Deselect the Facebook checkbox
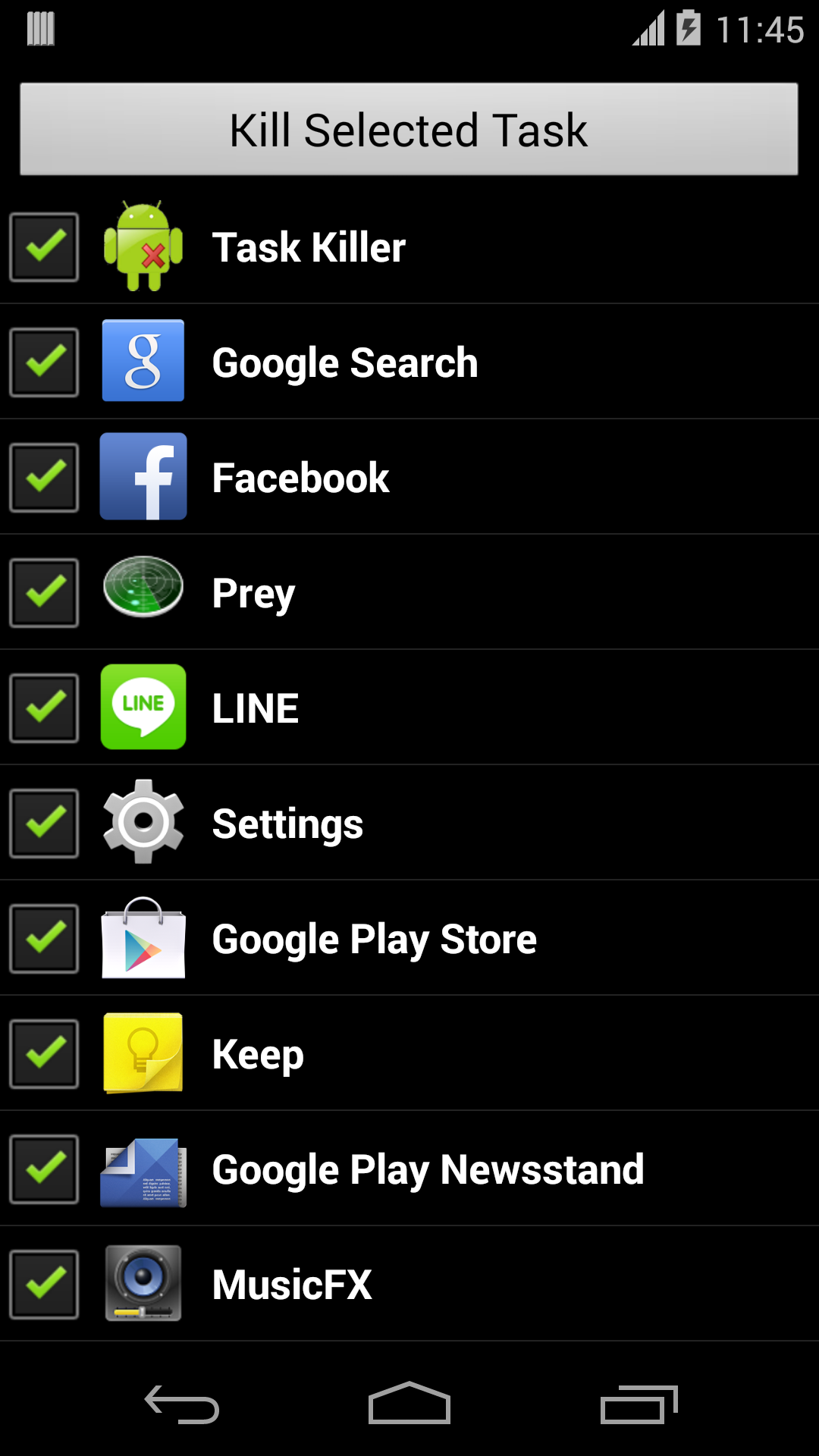 (43, 477)
